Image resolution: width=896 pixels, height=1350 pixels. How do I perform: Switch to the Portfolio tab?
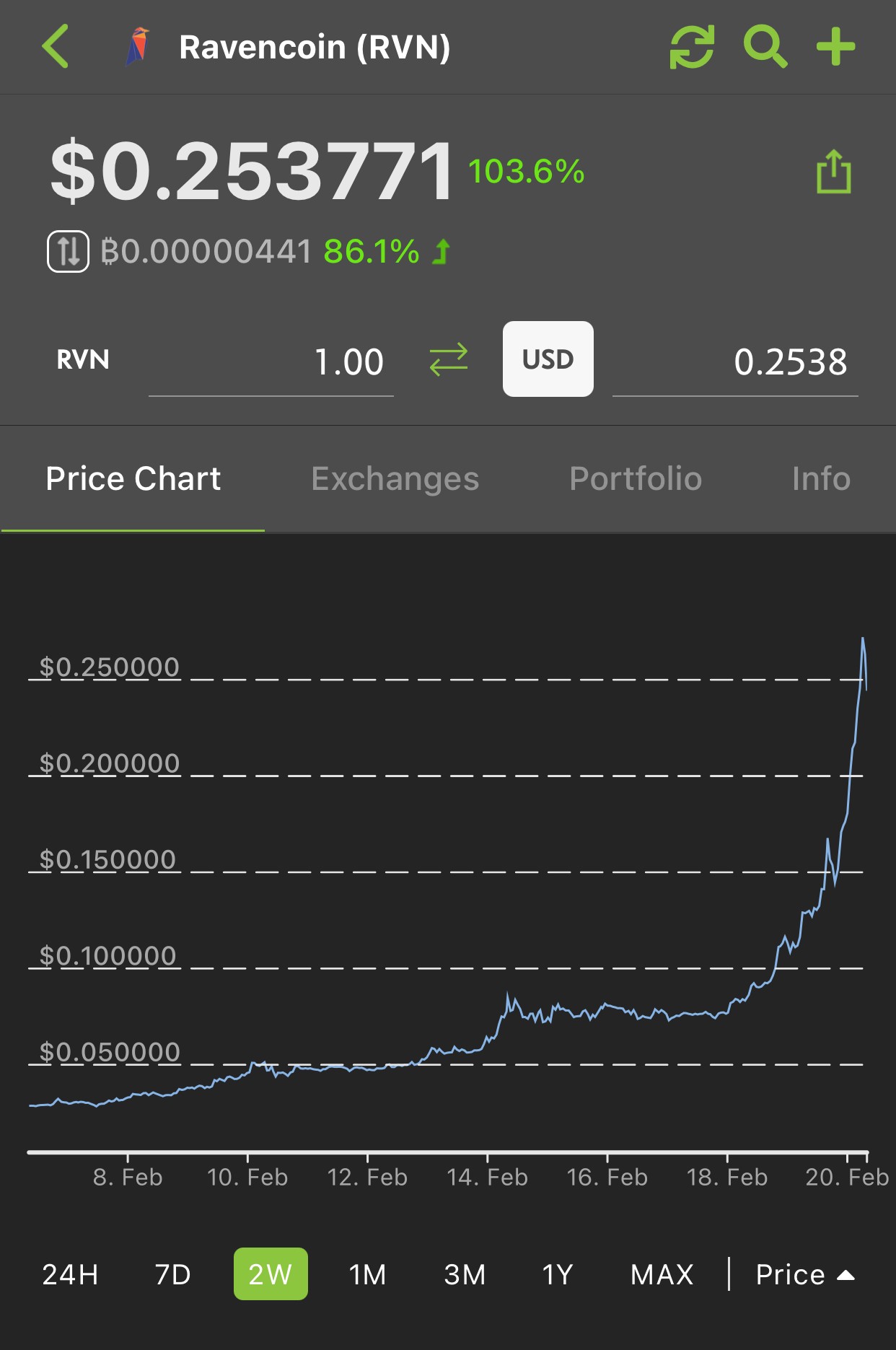636,478
